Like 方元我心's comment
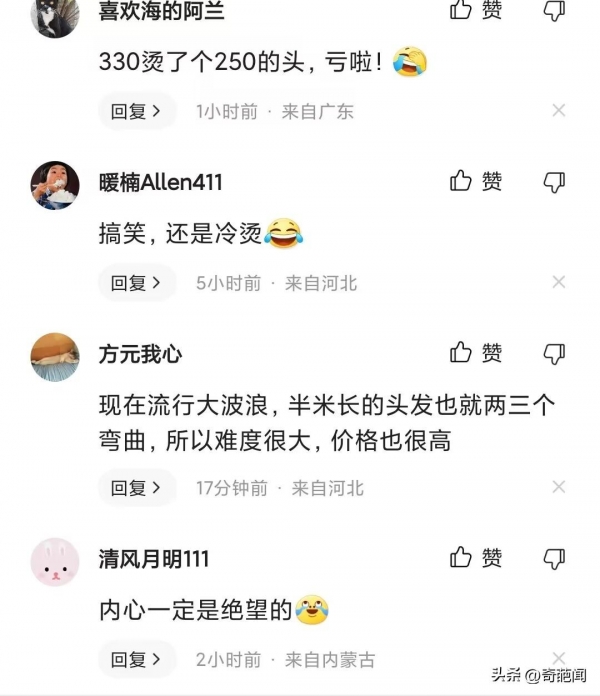This screenshot has width=600, height=696. point(475,353)
